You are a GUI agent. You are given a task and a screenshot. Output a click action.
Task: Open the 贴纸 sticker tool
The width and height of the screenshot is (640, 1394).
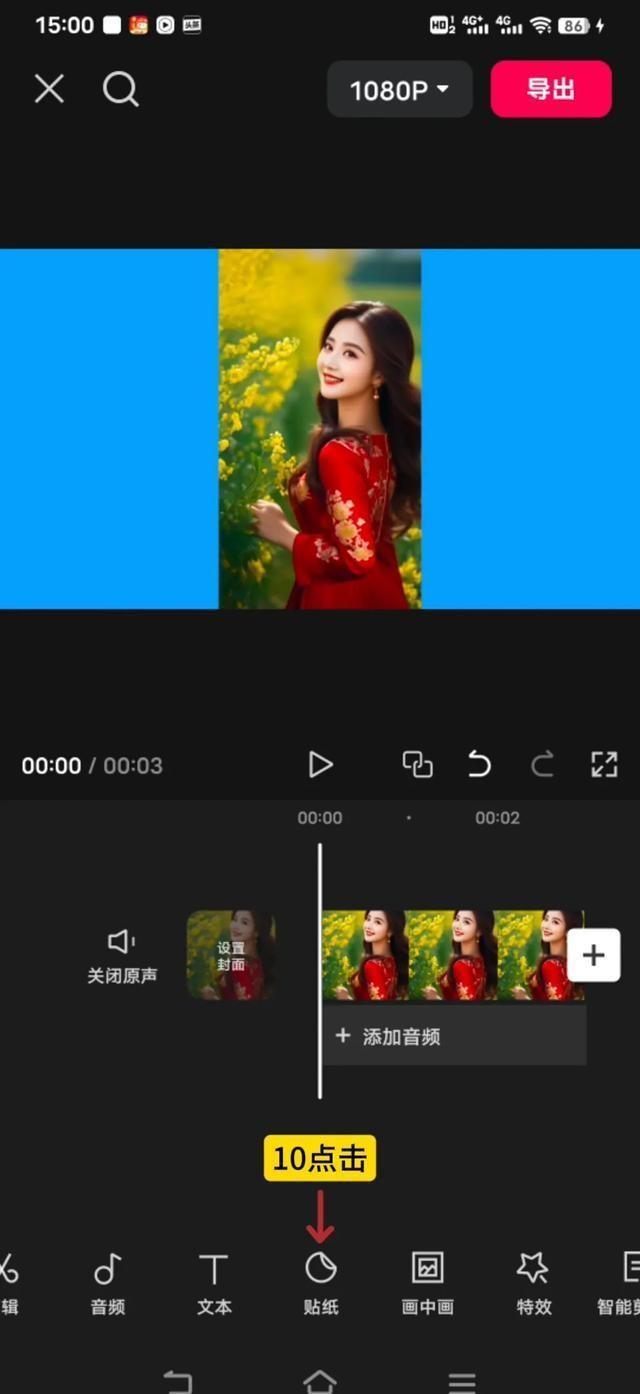pyautogui.click(x=321, y=1282)
